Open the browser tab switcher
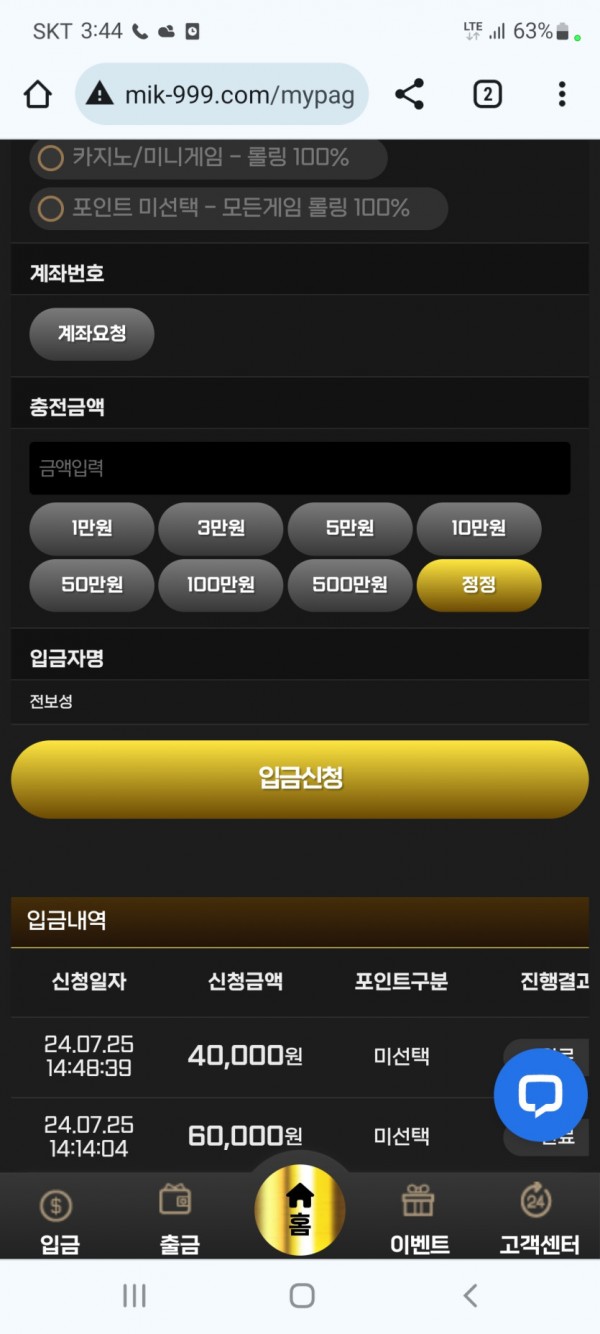The height and width of the screenshot is (1334, 600). 487,95
